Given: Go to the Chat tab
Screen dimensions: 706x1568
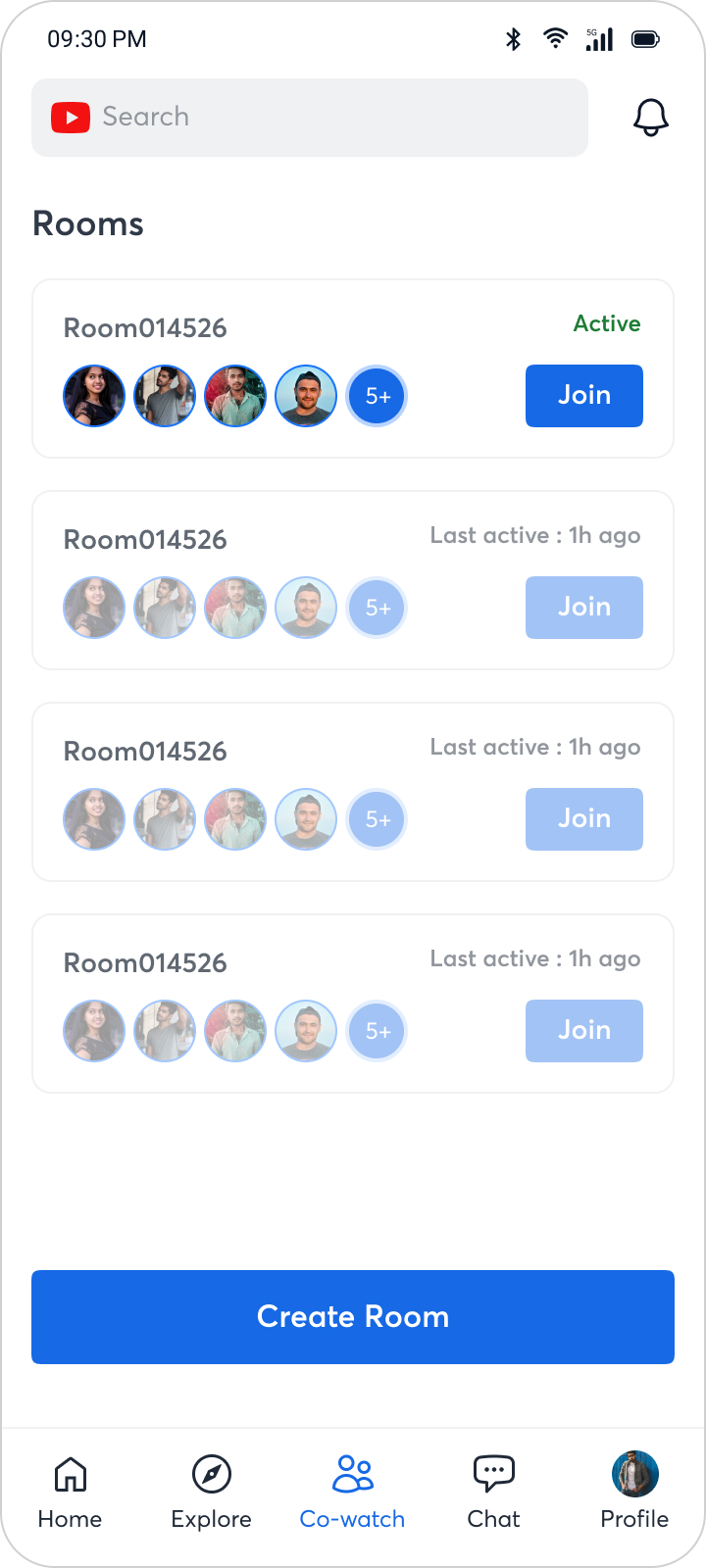Looking at the screenshot, I should 493,1492.
